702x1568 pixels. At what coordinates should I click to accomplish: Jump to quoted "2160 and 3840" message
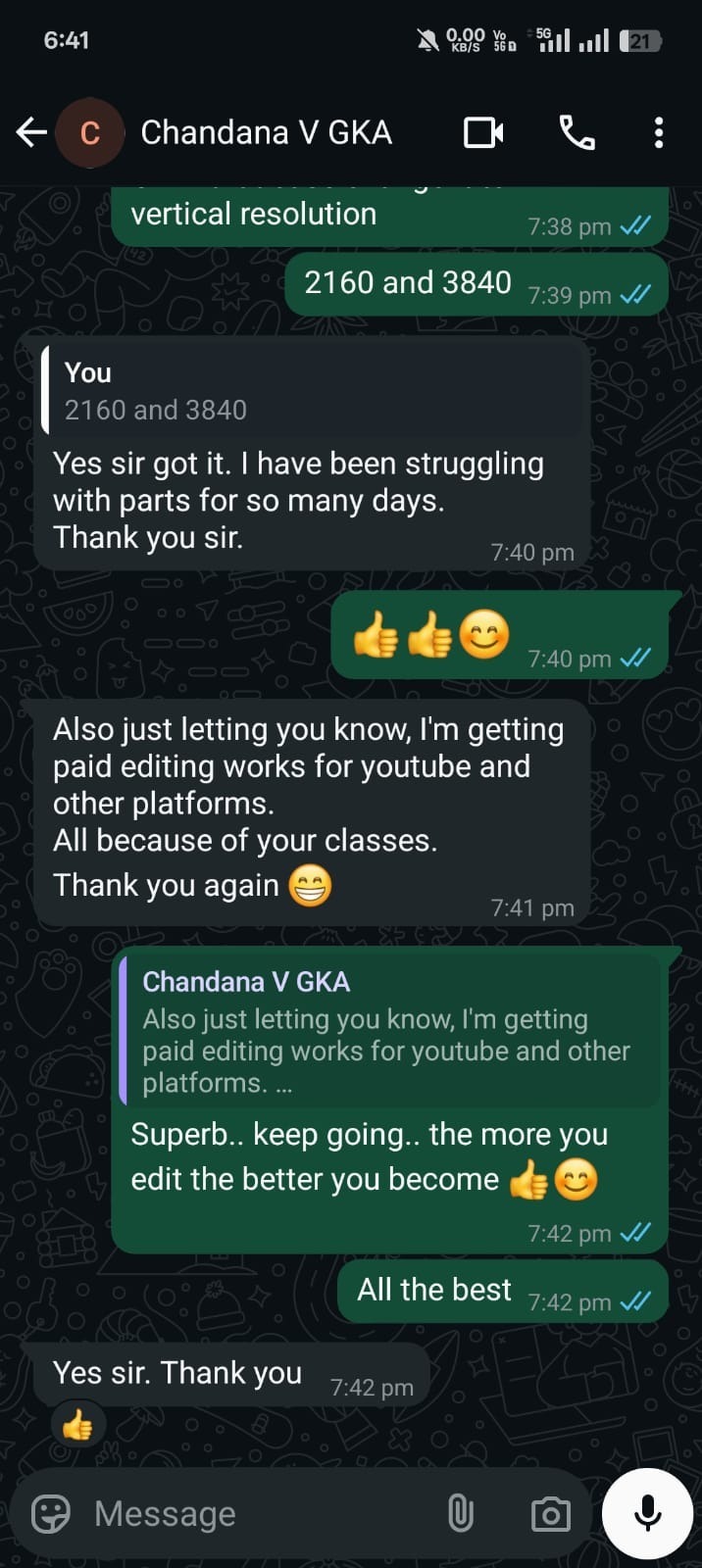pyautogui.click(x=312, y=391)
